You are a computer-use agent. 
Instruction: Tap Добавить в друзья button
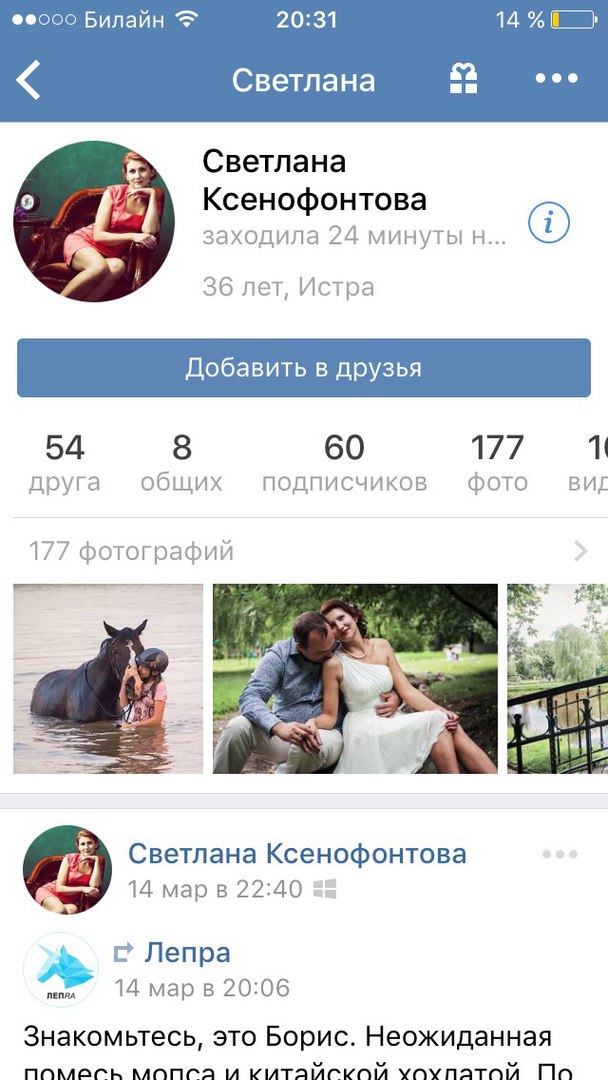coord(304,368)
